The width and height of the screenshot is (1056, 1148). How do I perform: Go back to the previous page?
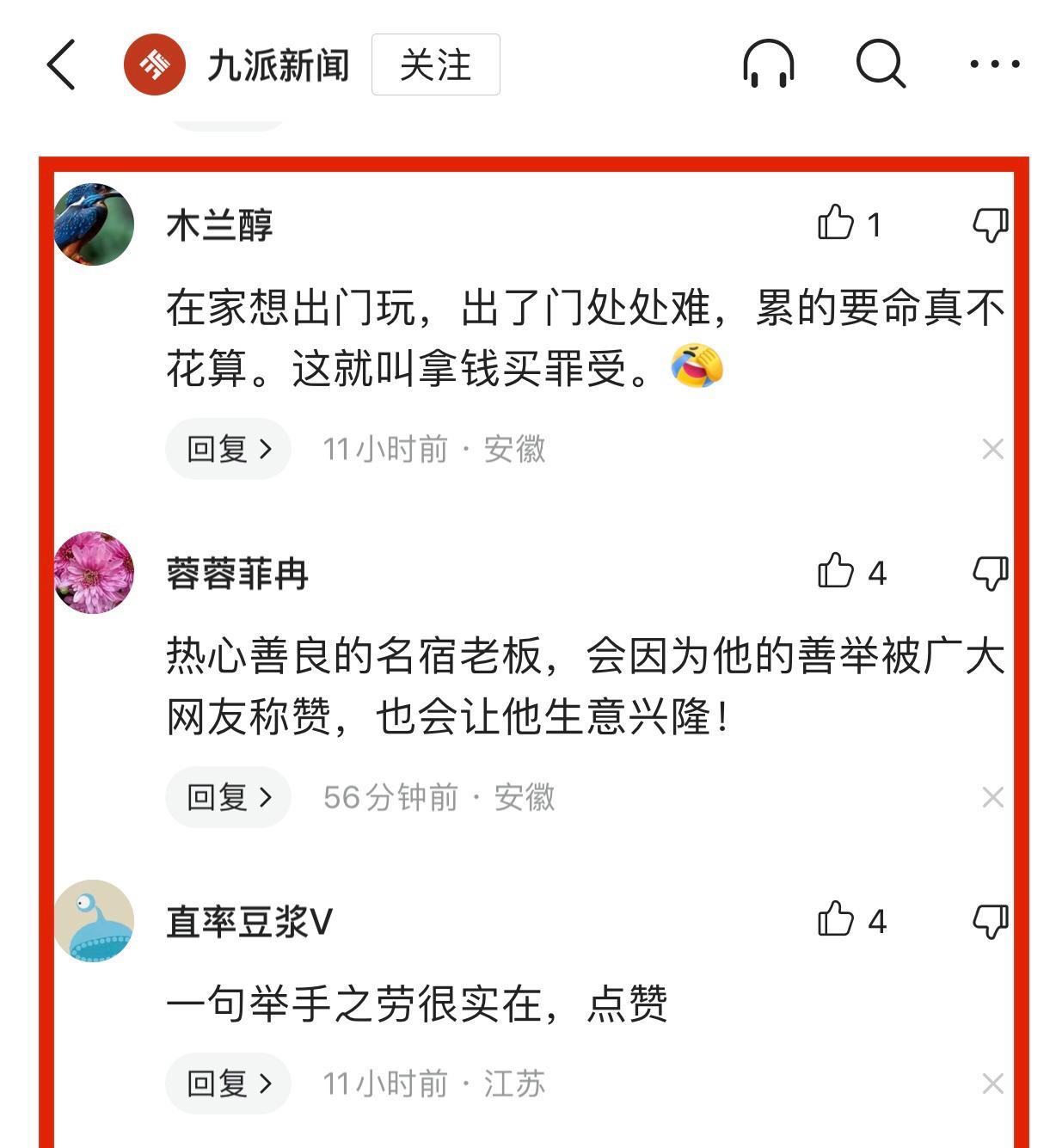(62, 64)
